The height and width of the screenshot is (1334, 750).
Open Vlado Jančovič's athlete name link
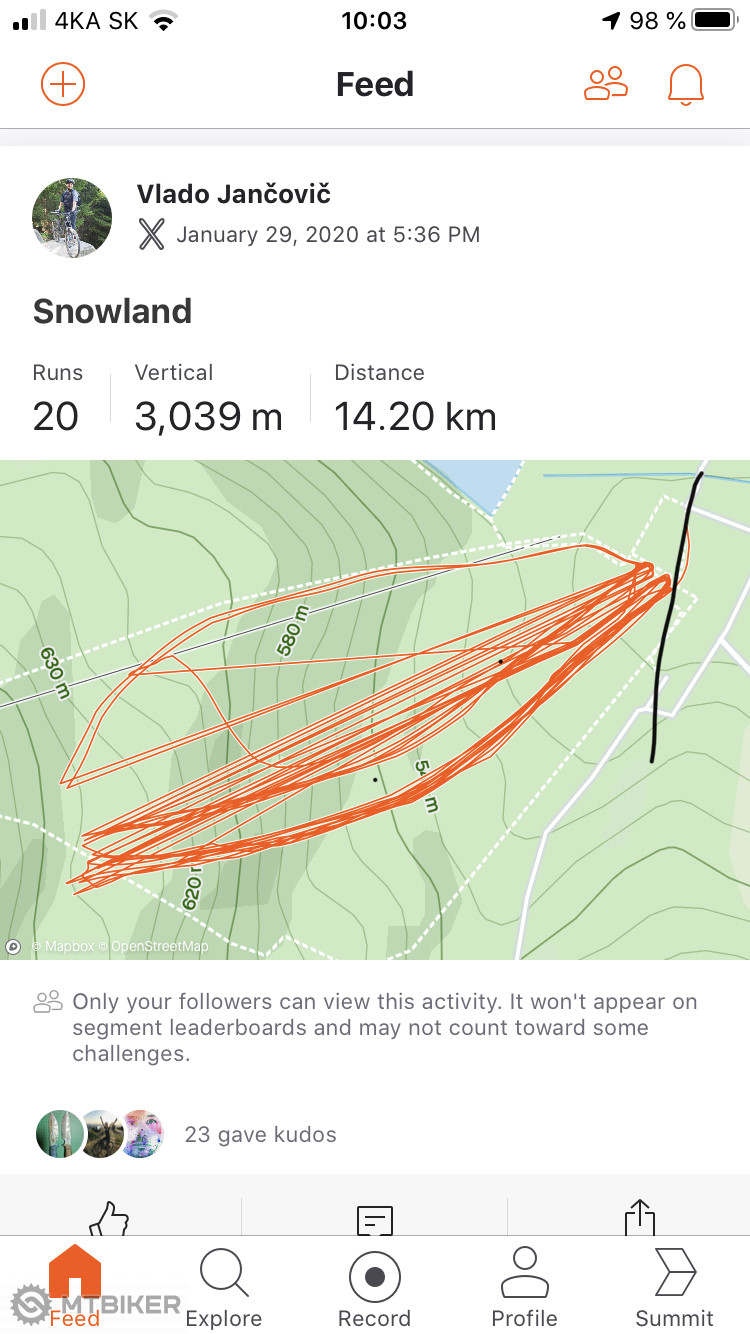point(233,195)
